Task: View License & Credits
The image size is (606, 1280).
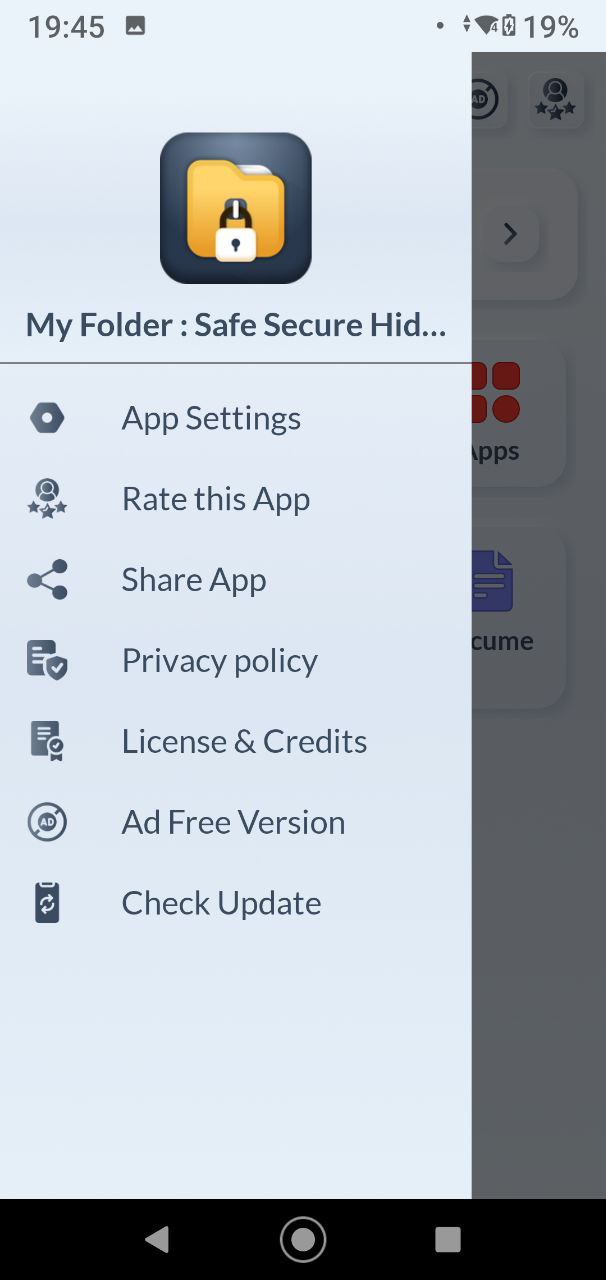Action: pos(235,742)
